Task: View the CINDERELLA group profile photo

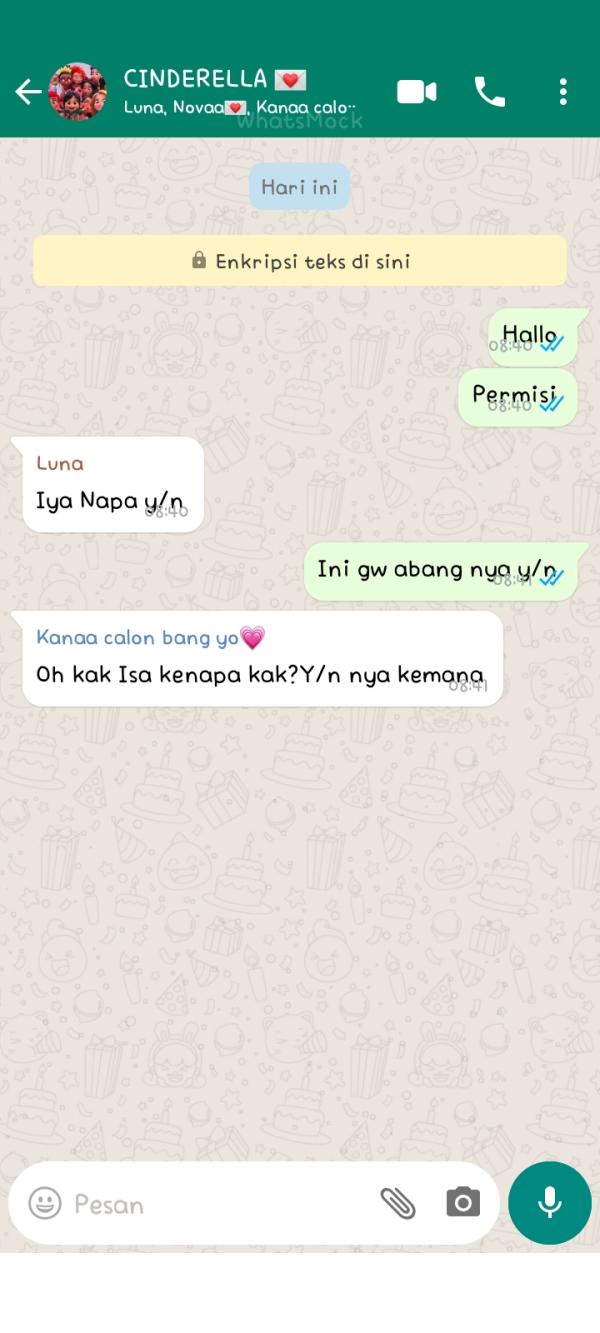Action: coord(77,92)
